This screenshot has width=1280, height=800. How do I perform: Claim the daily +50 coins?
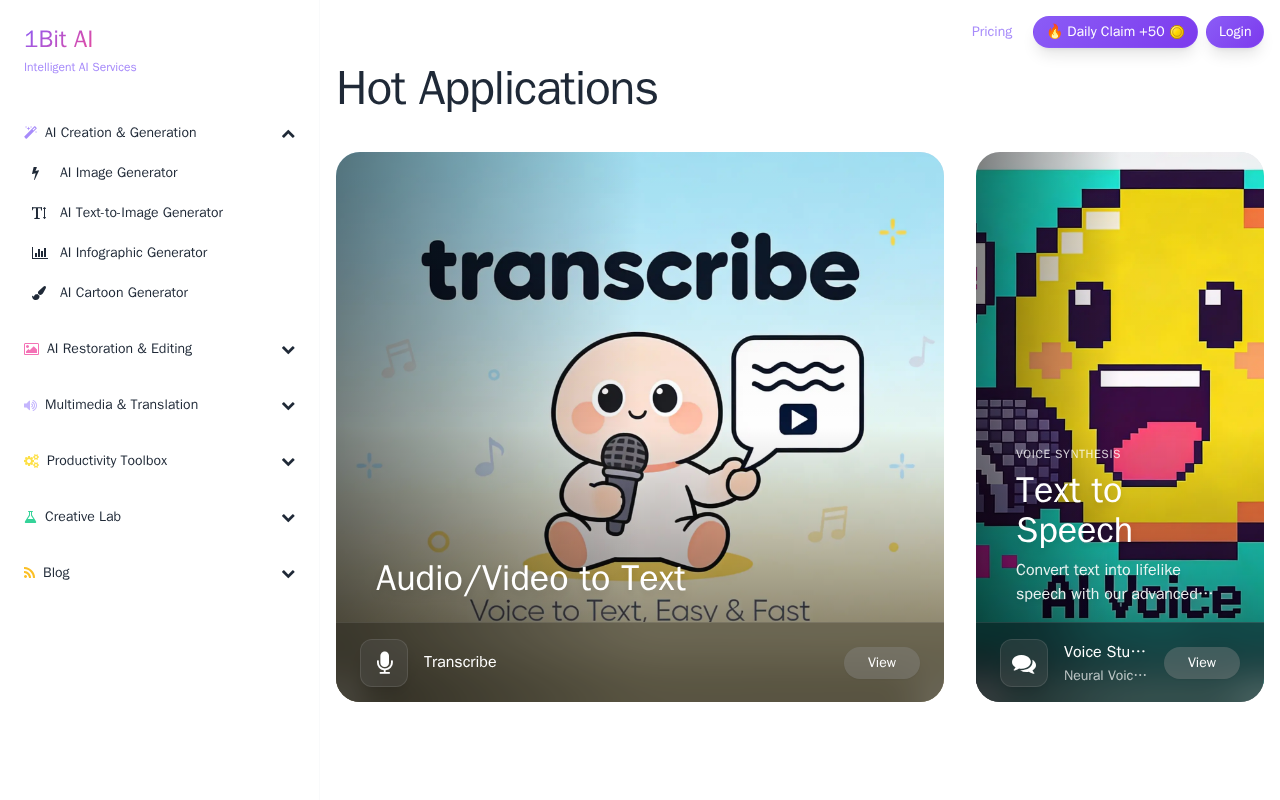1115,32
